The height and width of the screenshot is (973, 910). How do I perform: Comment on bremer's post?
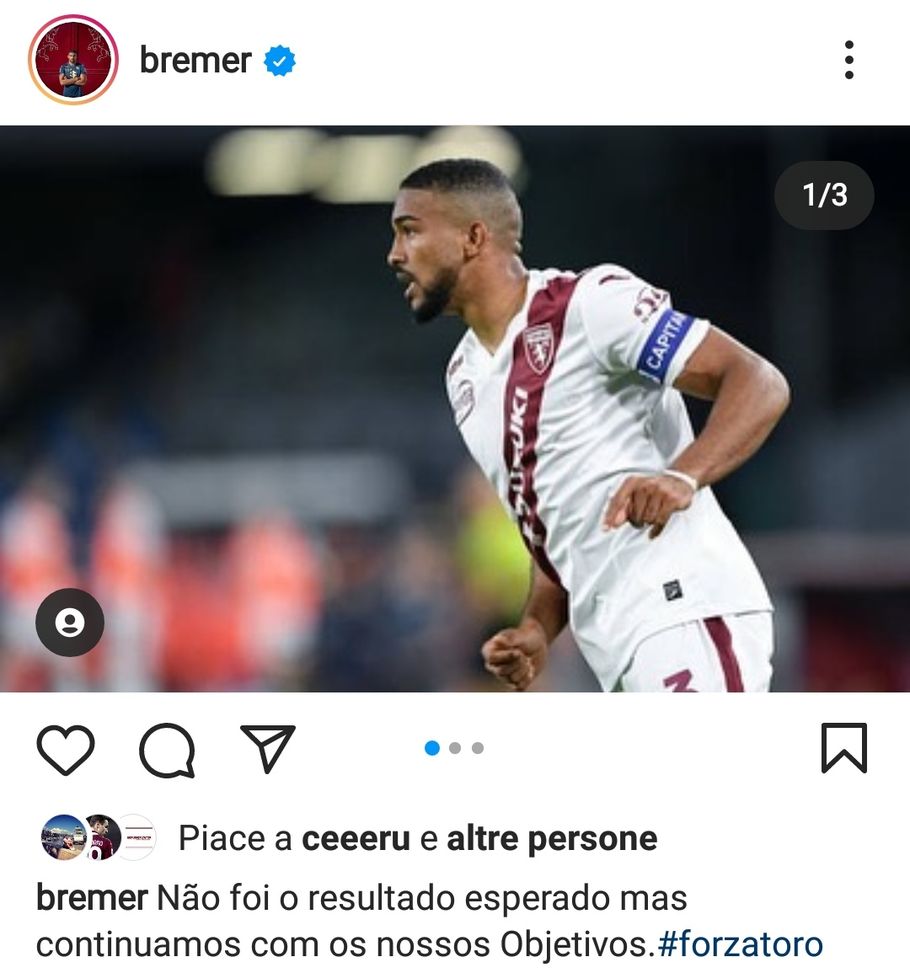[x=167, y=750]
